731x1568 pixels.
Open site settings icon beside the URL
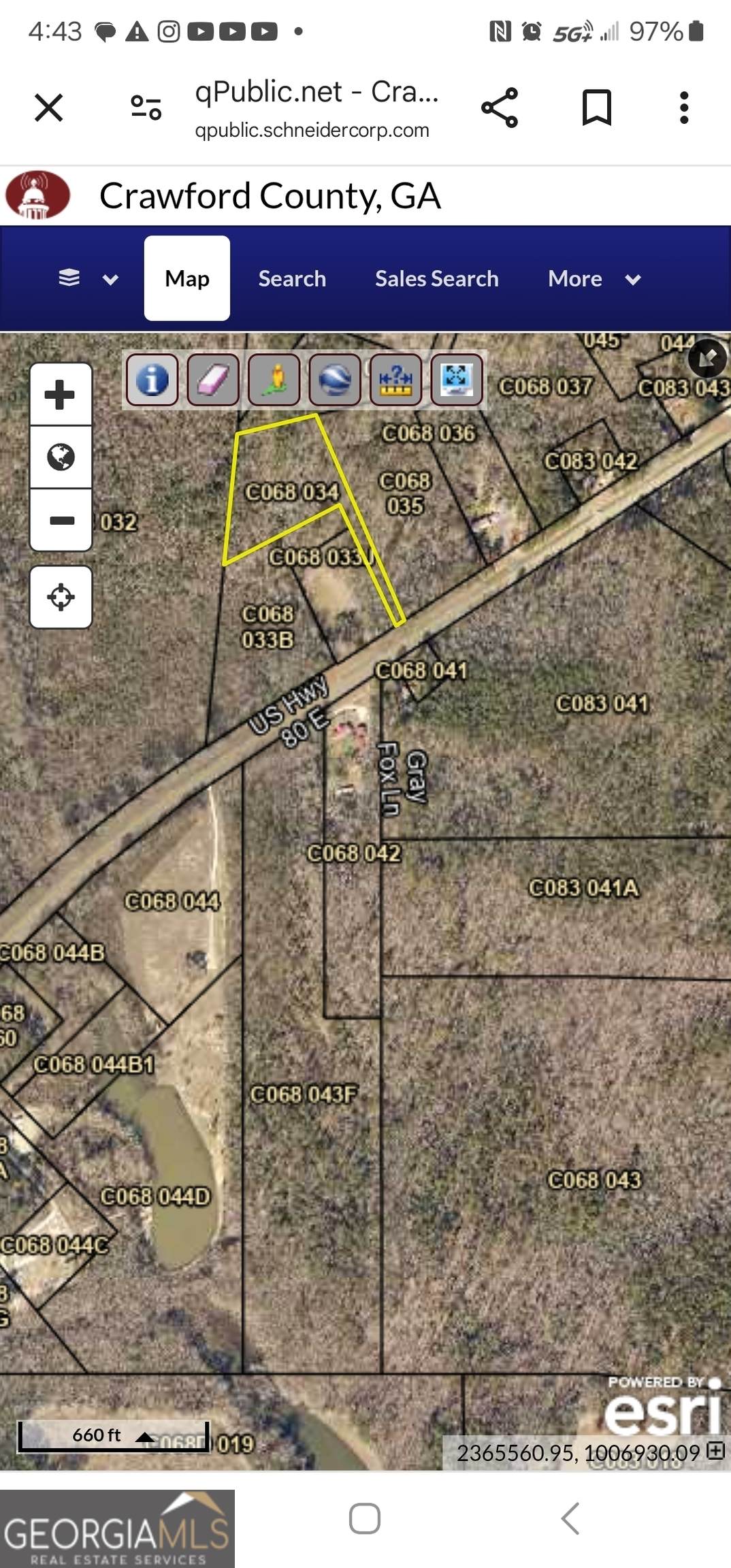[x=146, y=108]
